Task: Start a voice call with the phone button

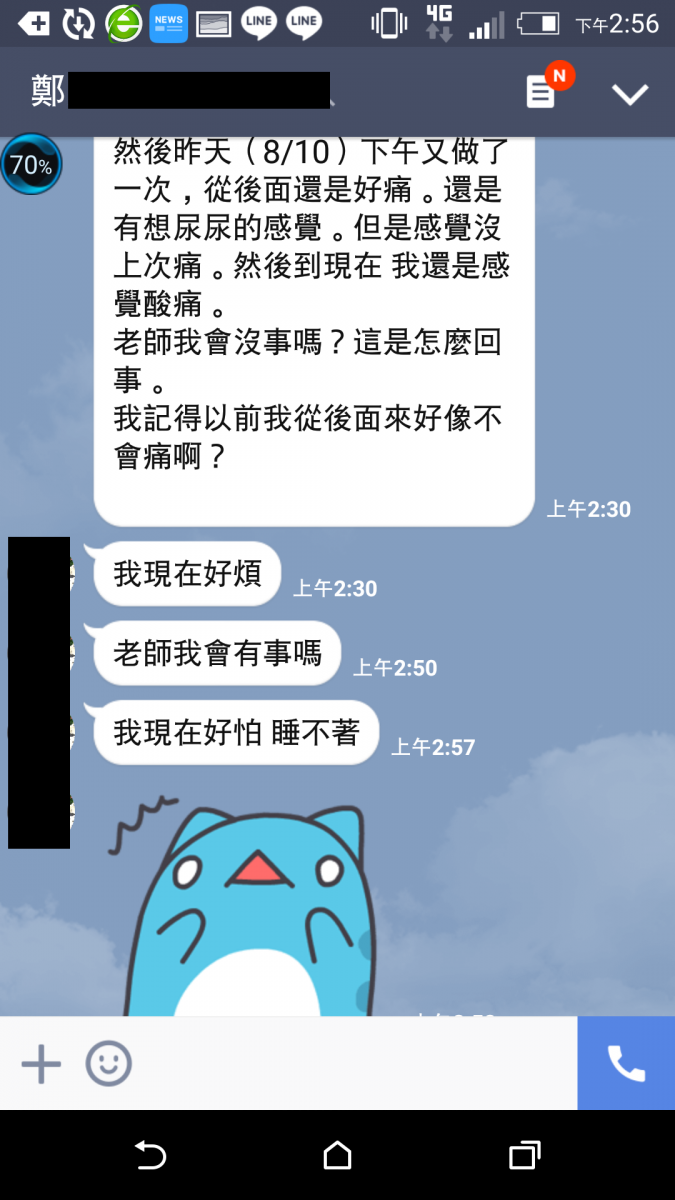Action: (626, 1064)
